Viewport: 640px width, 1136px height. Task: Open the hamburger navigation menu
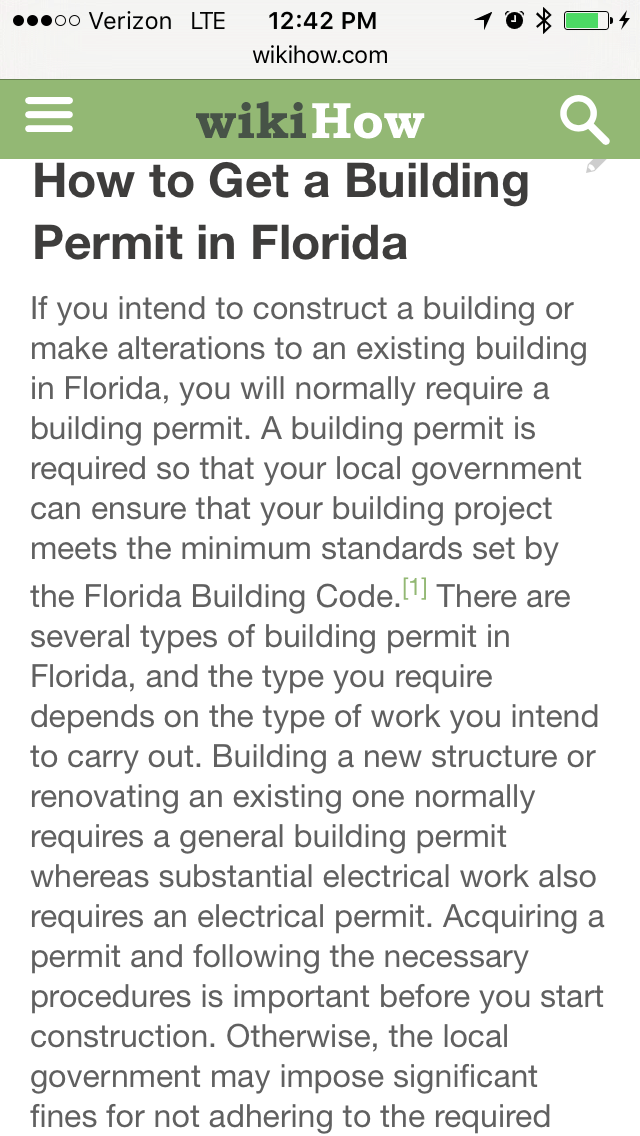point(48,116)
